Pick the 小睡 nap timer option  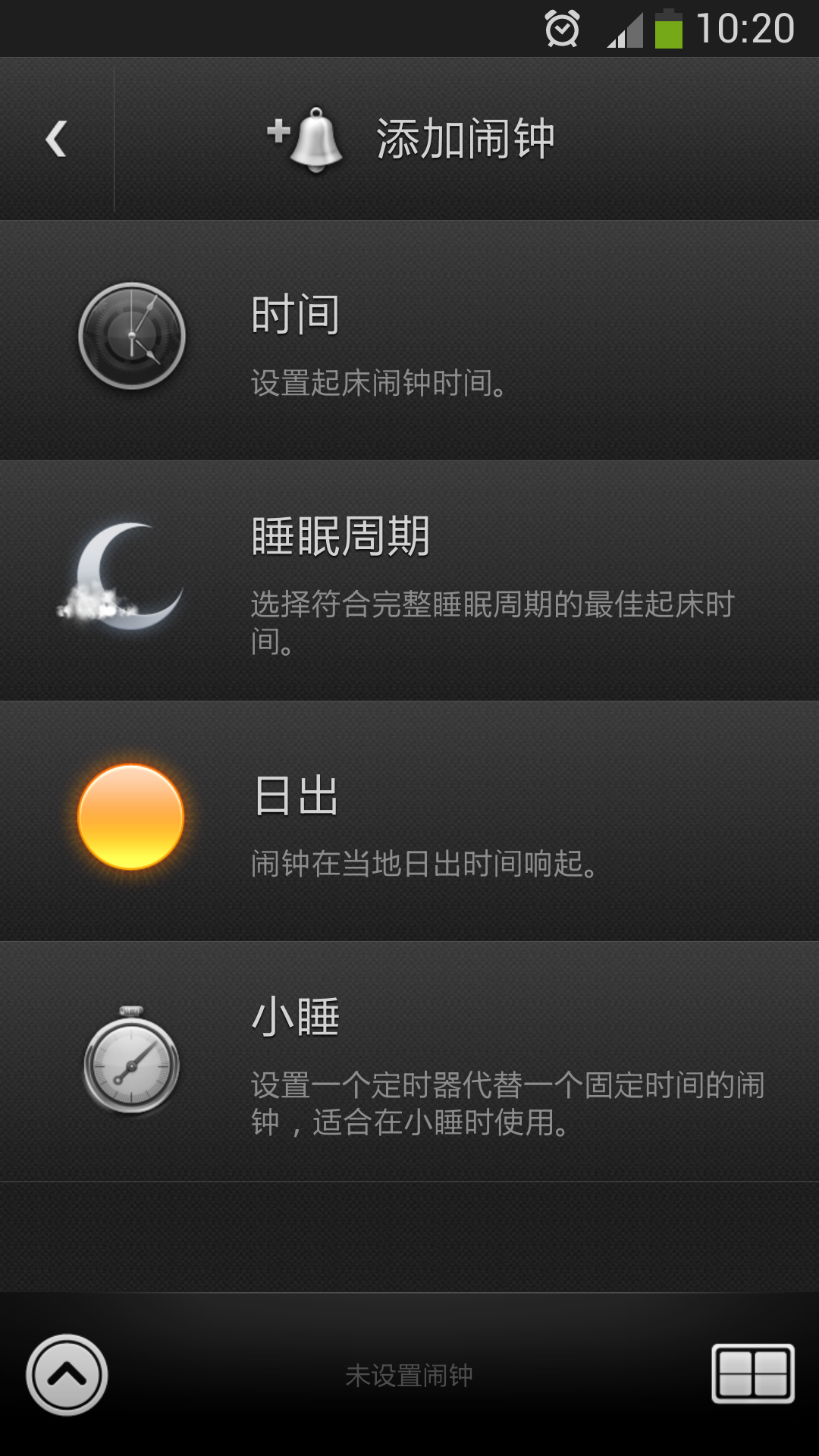click(x=409, y=1062)
